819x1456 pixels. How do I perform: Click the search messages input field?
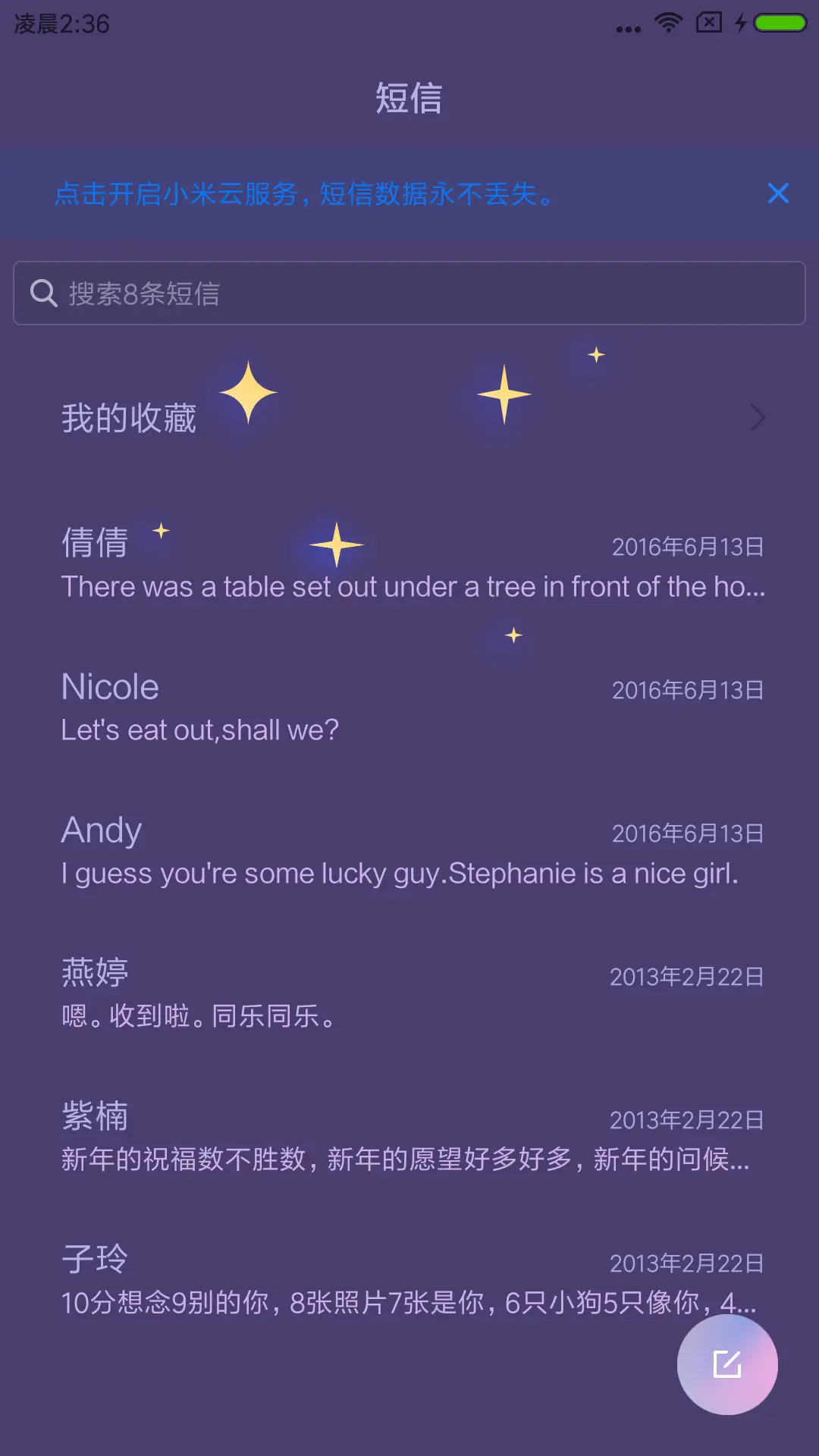point(409,293)
